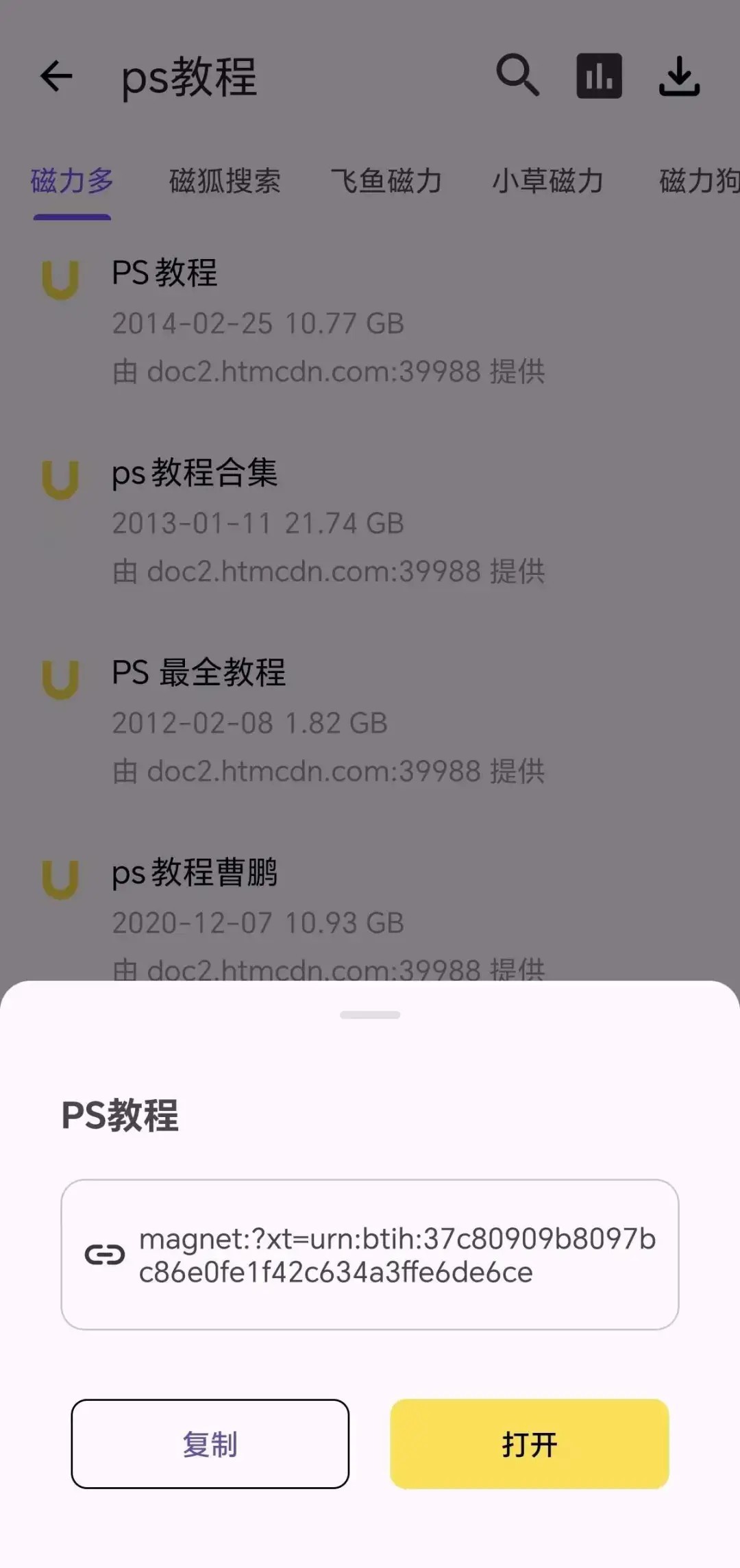Tap 复制 to copy the magnet link
The image size is (740, 1568).
click(x=210, y=1444)
